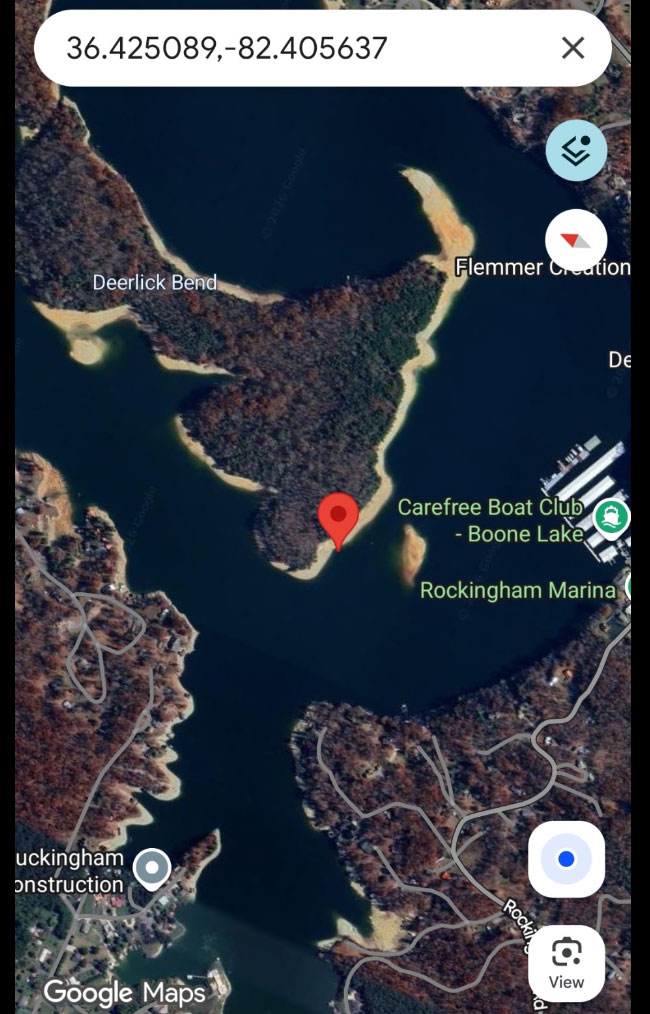This screenshot has height=1014, width=650.
Task: Open Lens View camera button
Action: [x=566, y=963]
